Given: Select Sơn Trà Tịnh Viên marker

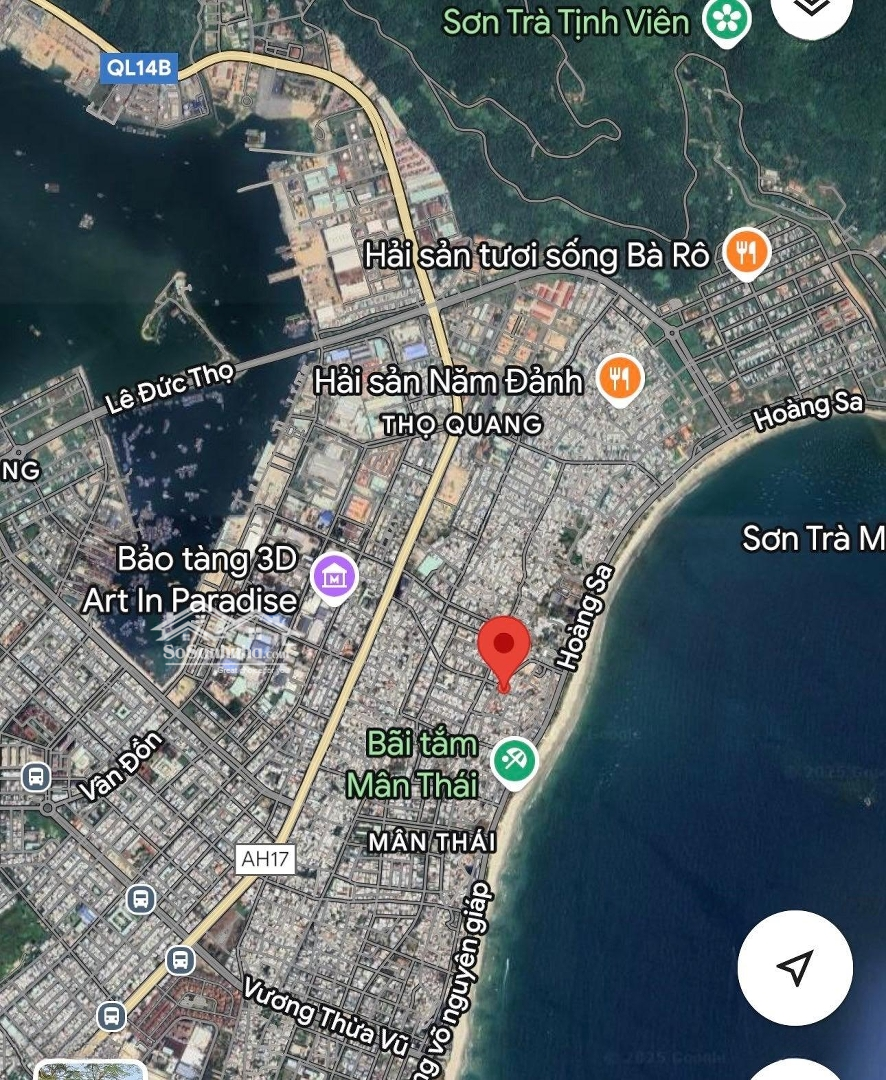Looking at the screenshot, I should 727,20.
